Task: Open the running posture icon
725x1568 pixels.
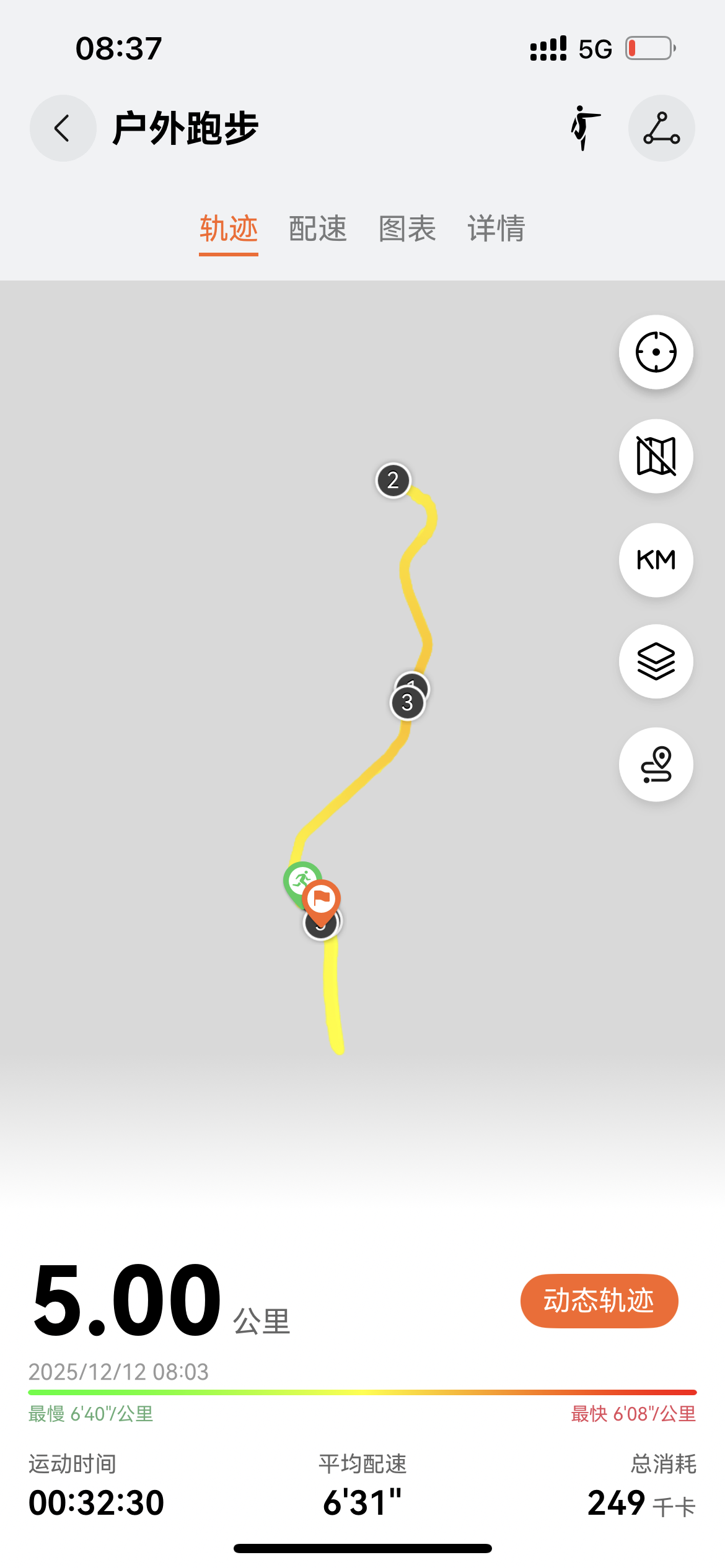Action: (x=585, y=128)
